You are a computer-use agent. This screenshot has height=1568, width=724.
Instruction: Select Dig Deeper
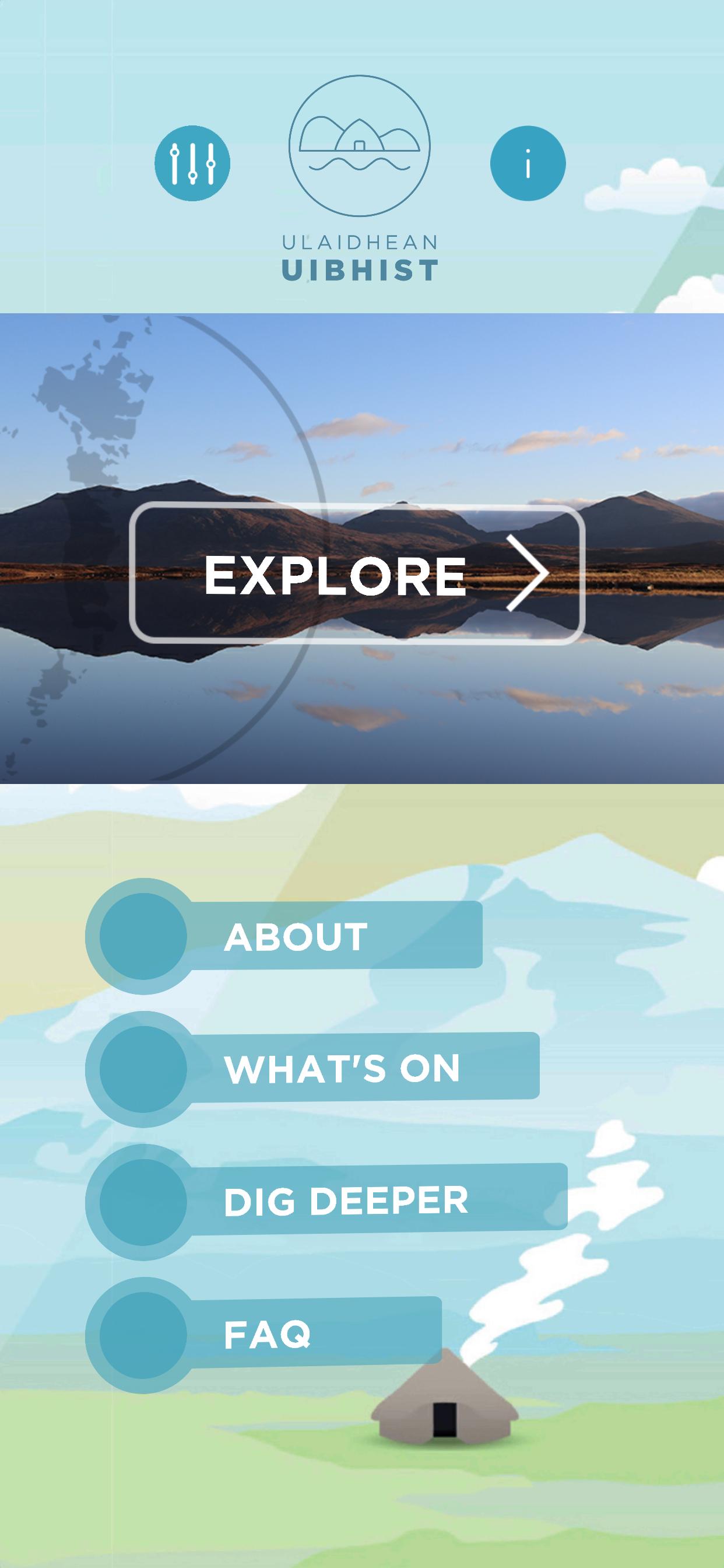click(346, 1201)
